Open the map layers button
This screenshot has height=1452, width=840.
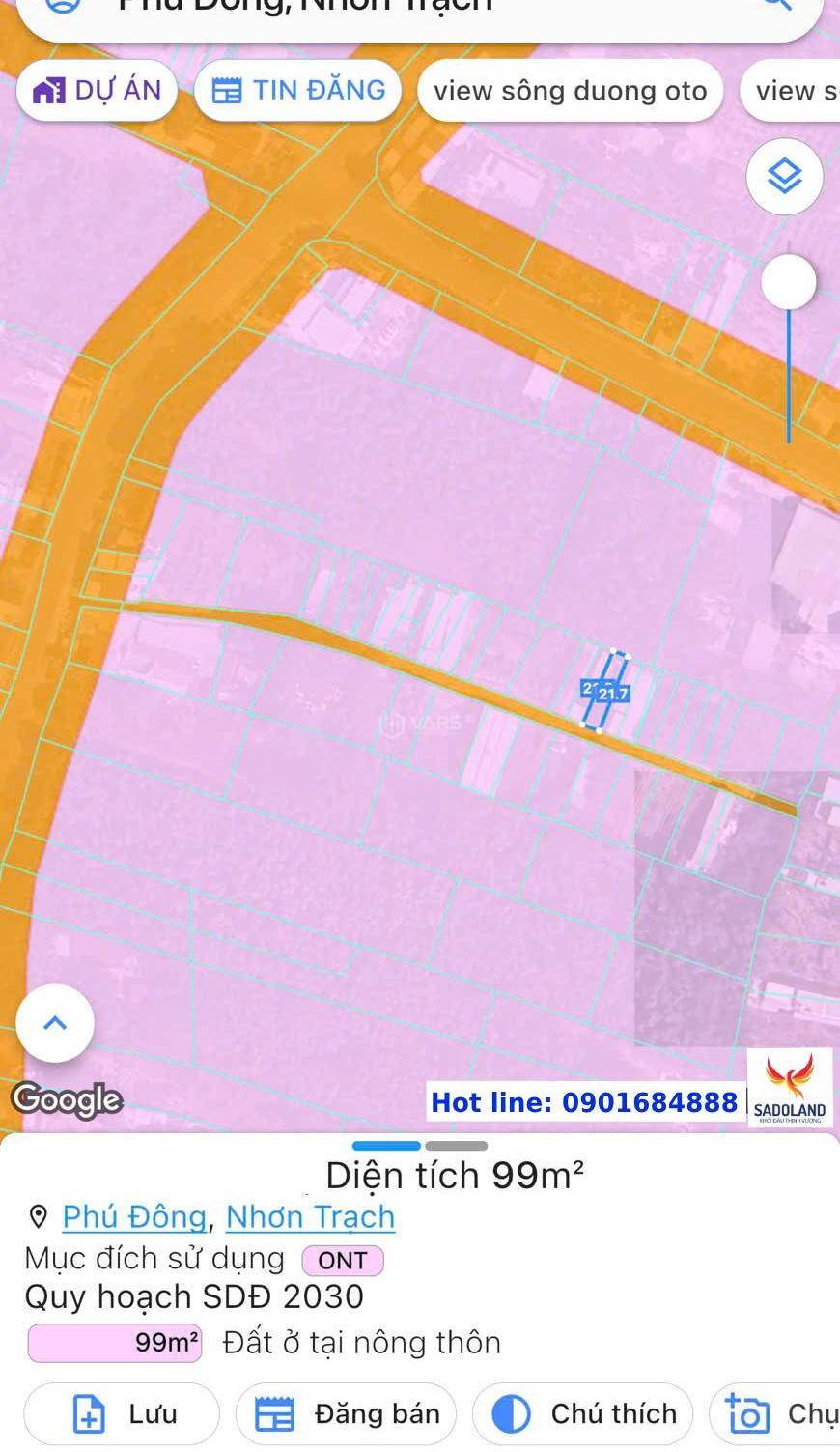click(x=784, y=177)
